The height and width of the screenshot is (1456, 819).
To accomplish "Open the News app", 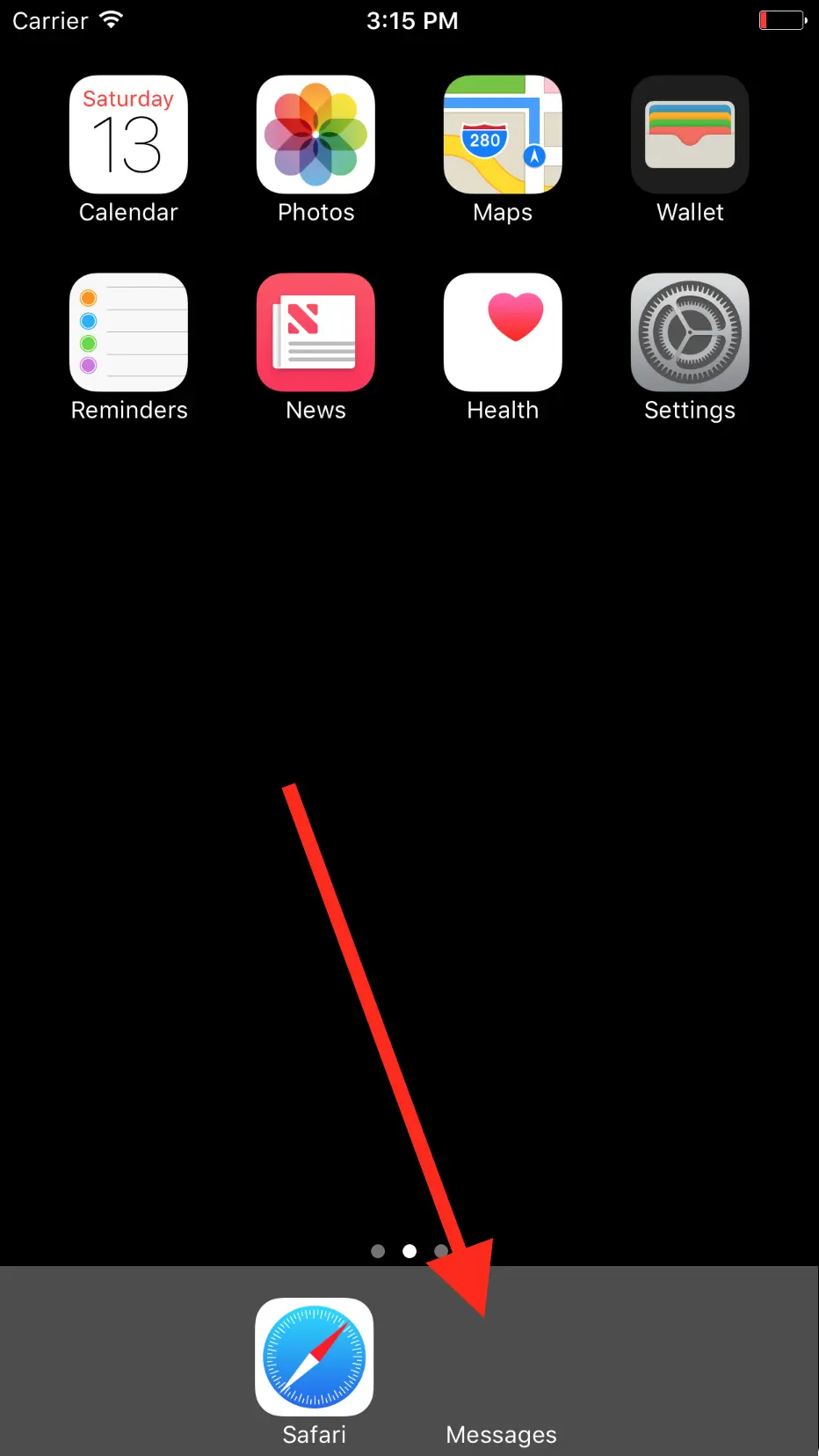I will [315, 333].
